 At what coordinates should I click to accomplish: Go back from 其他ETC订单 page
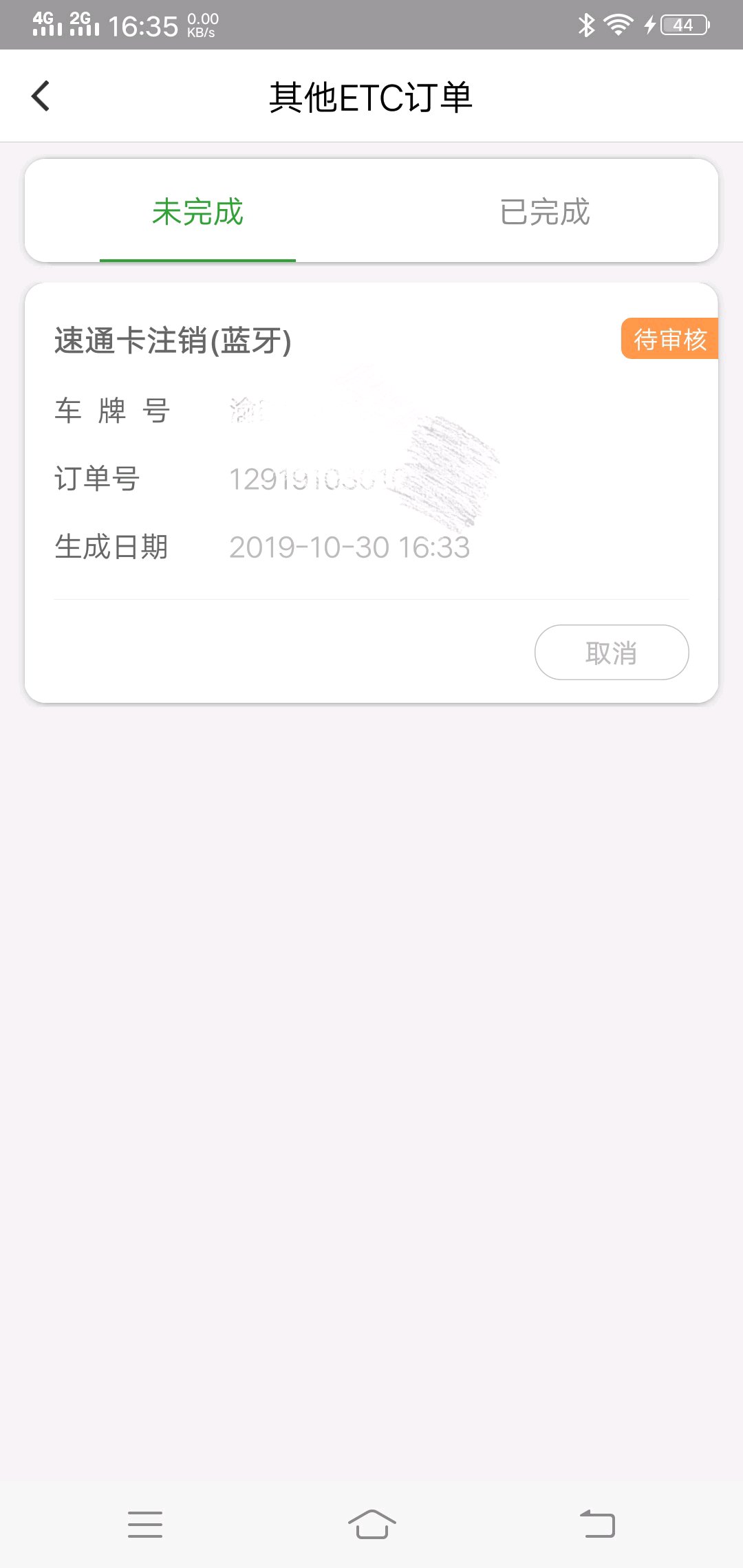point(41,96)
